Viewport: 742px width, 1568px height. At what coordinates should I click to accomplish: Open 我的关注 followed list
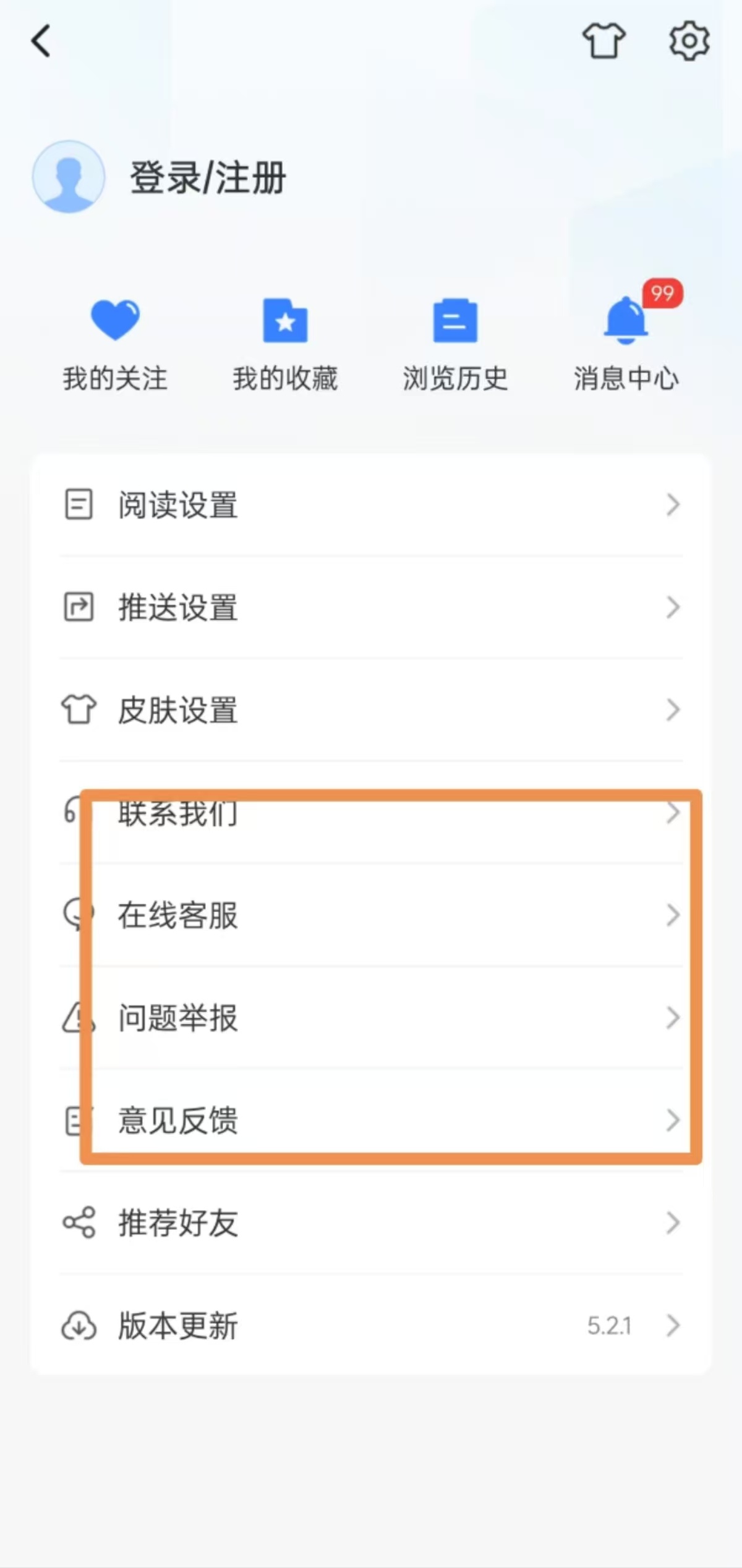pos(115,344)
